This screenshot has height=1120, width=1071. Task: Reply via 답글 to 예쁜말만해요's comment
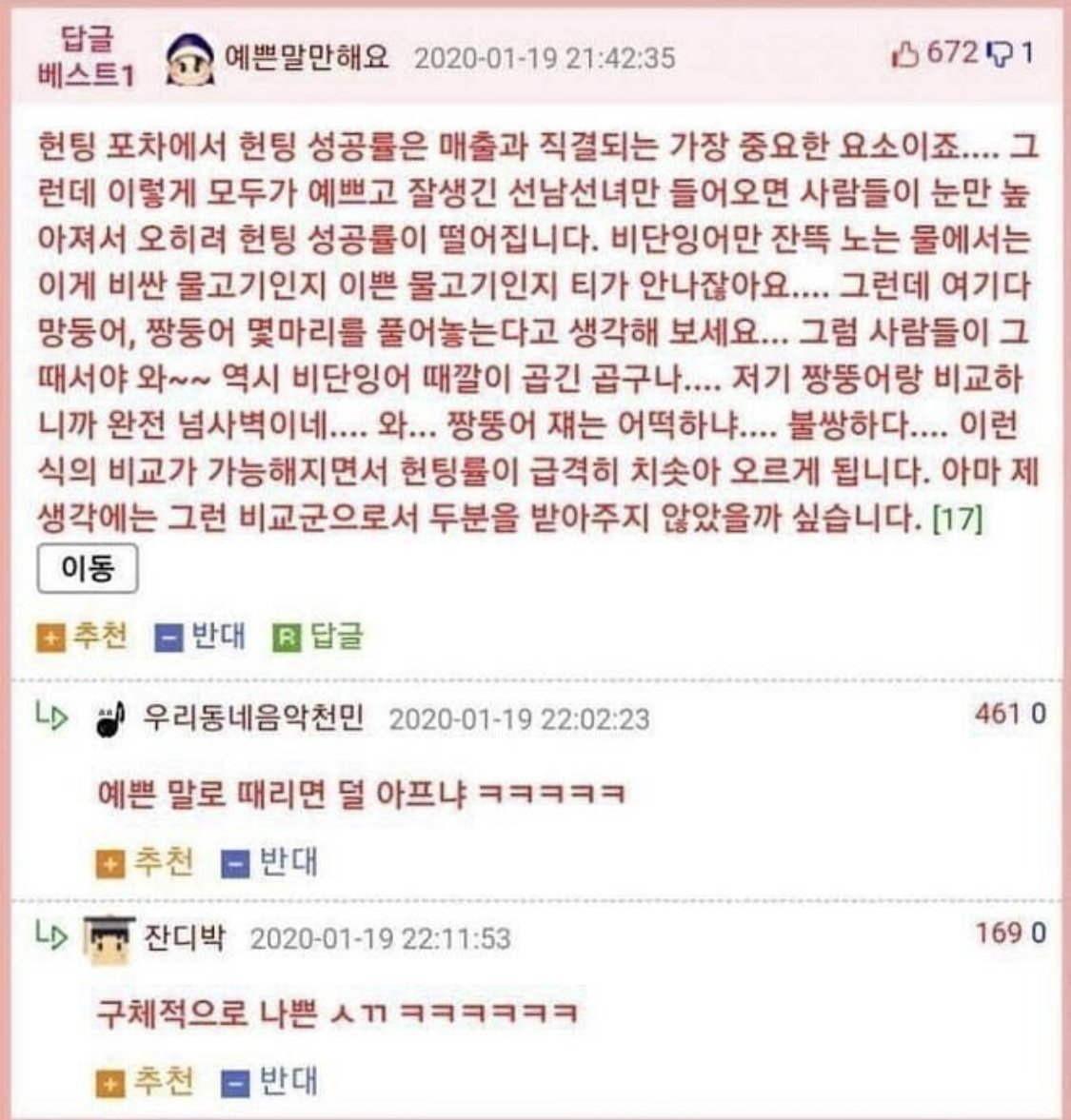(x=319, y=636)
